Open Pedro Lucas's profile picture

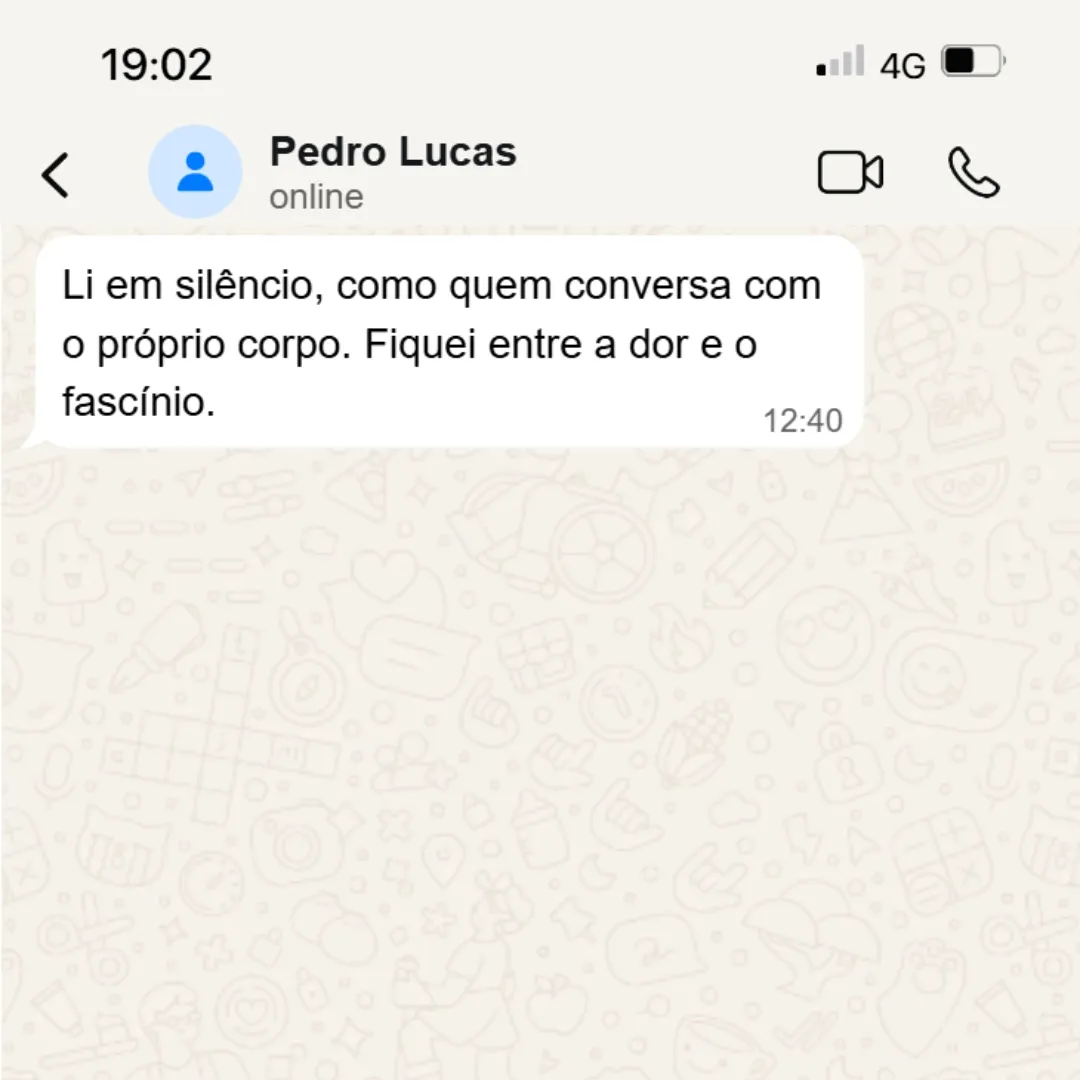(195, 172)
